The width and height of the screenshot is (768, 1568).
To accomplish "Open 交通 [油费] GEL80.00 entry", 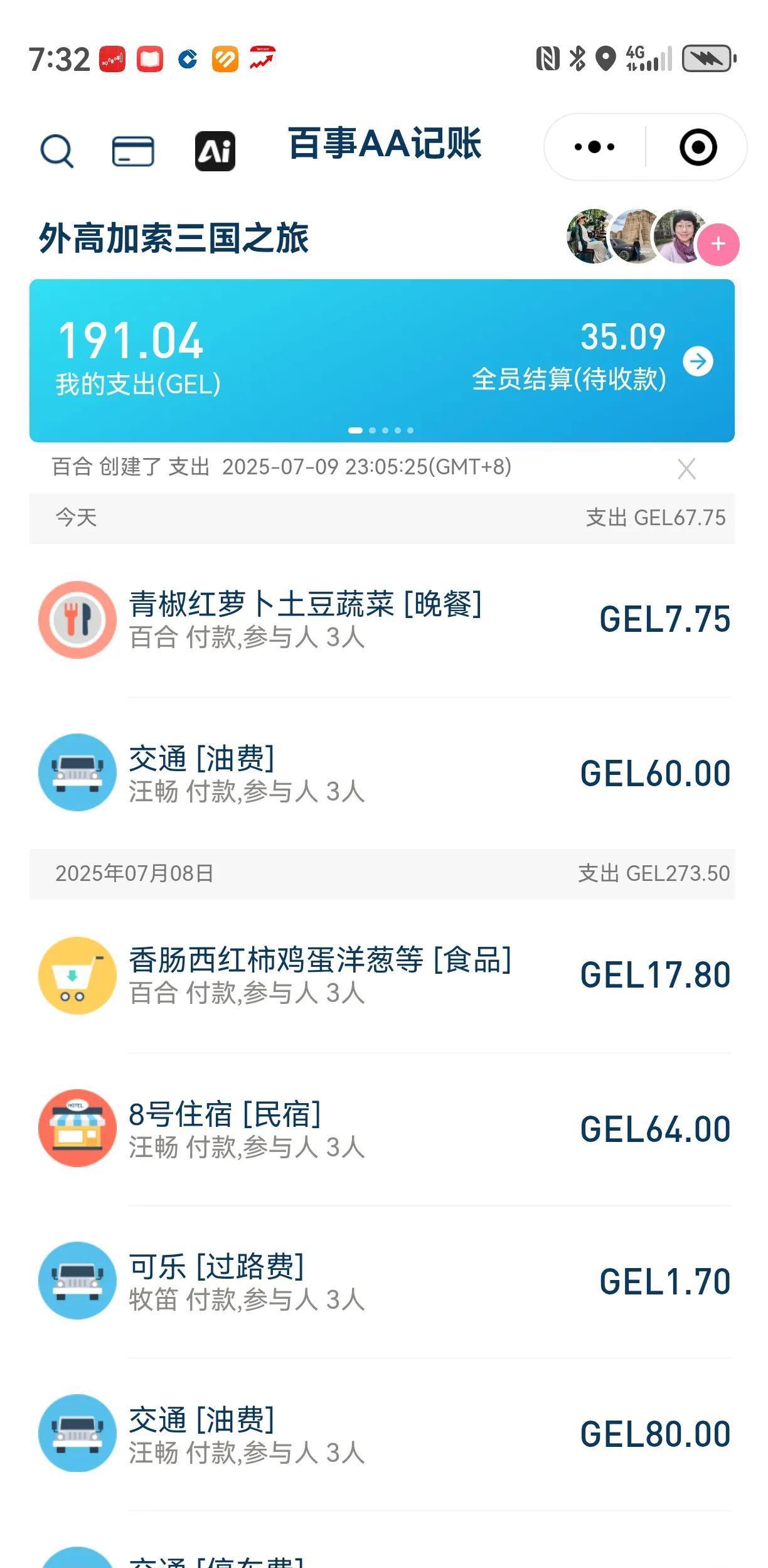I will 384,1434.
